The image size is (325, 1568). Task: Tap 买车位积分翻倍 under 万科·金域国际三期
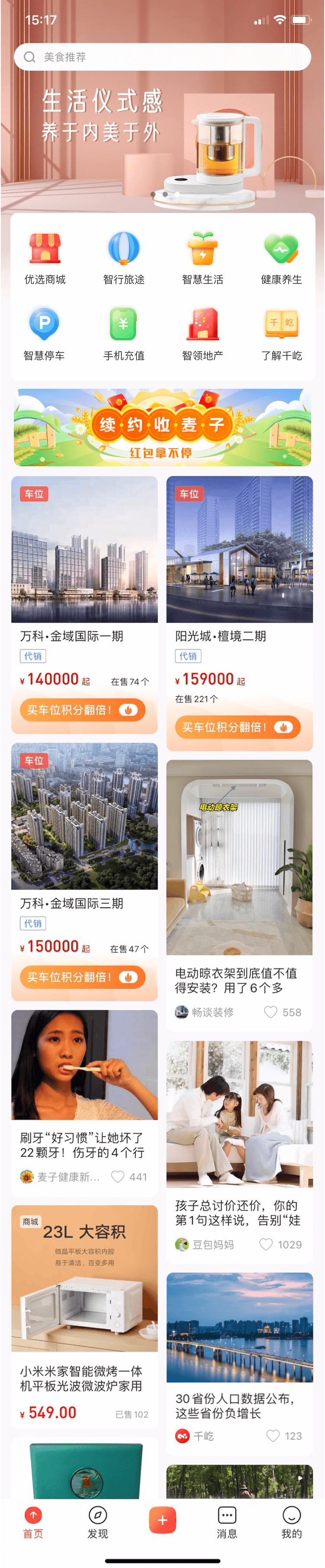click(x=83, y=977)
